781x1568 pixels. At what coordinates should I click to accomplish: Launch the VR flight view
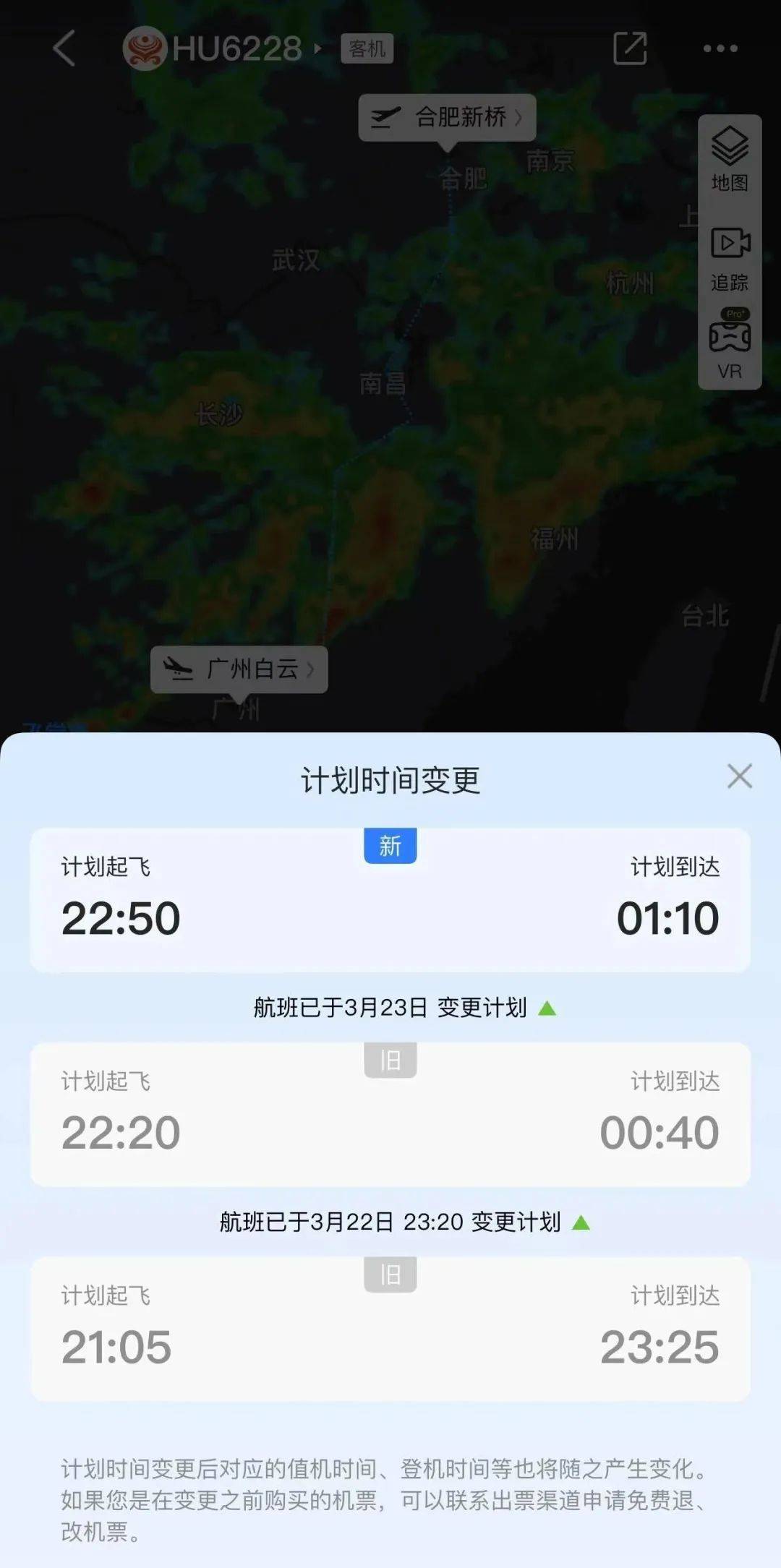coord(729,346)
